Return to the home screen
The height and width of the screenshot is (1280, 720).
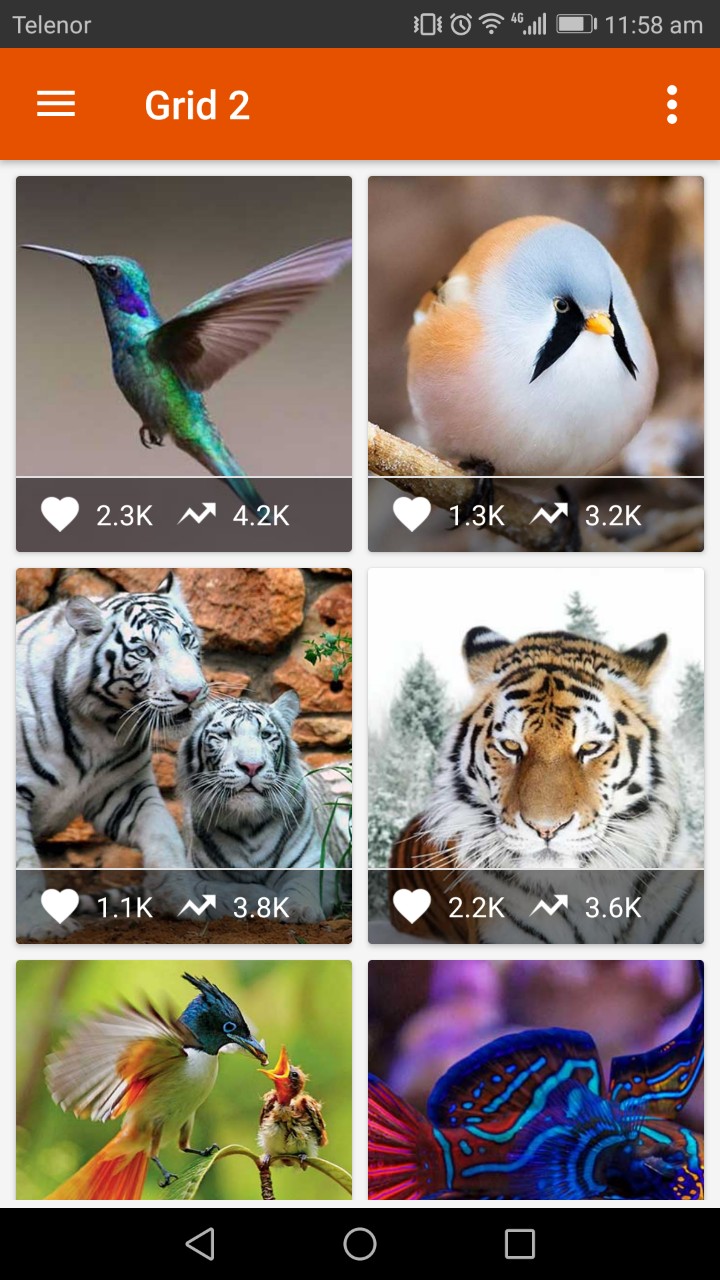tap(360, 1244)
